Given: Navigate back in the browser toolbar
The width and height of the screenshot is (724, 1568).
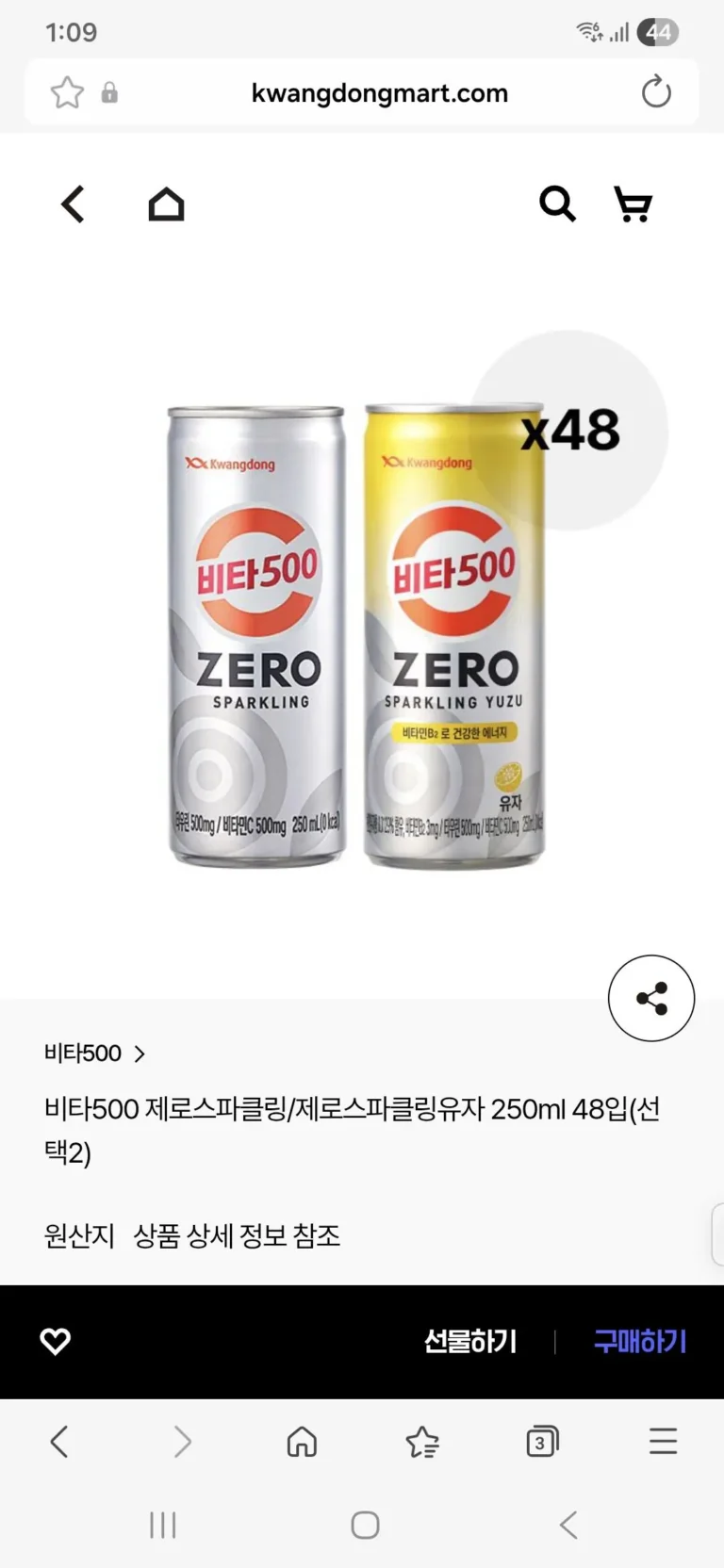Looking at the screenshot, I should click(59, 1441).
